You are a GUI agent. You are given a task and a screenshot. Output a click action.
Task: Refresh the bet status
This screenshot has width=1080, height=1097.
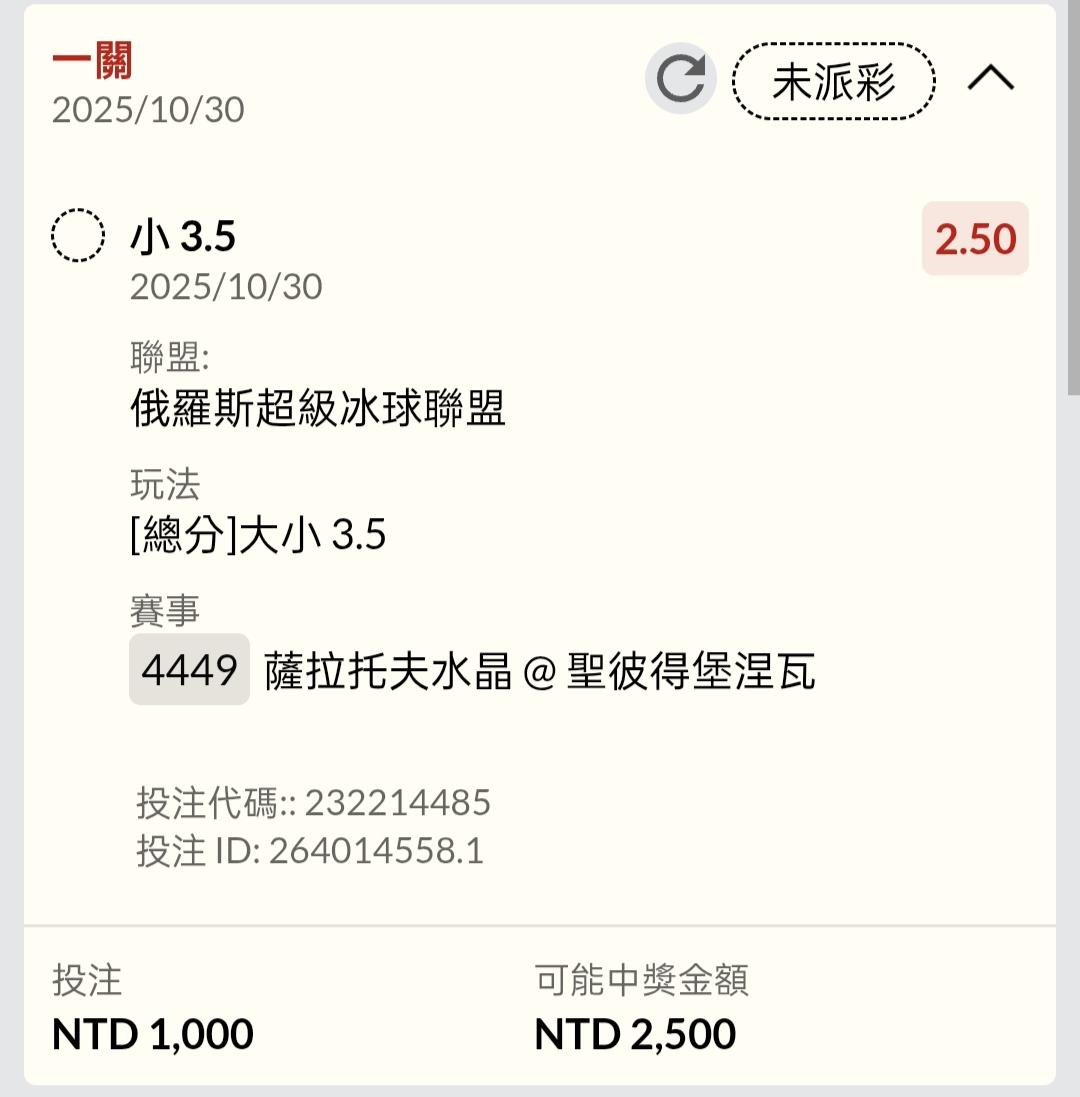[681, 79]
